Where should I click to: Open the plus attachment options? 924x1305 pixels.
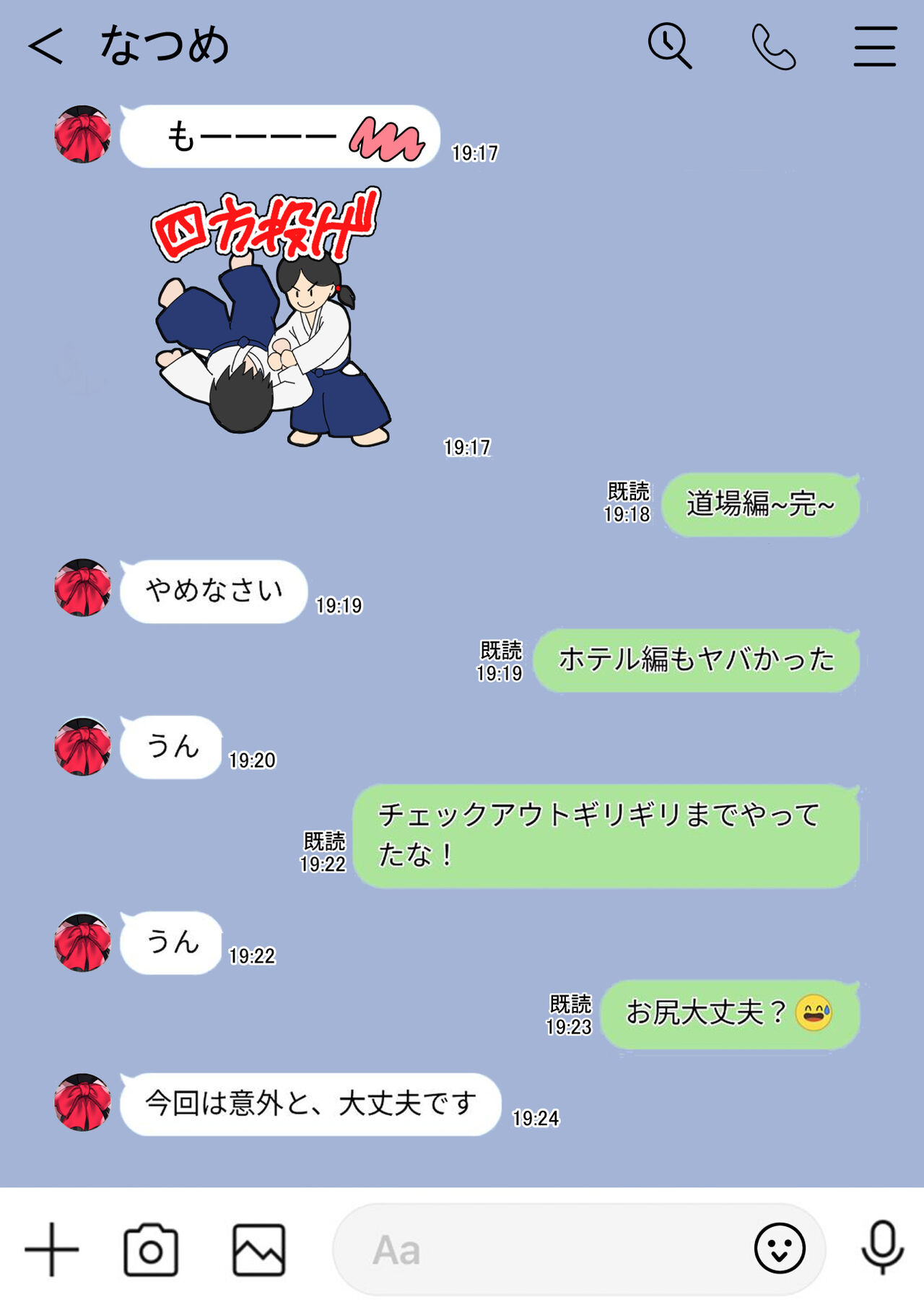point(52,1249)
